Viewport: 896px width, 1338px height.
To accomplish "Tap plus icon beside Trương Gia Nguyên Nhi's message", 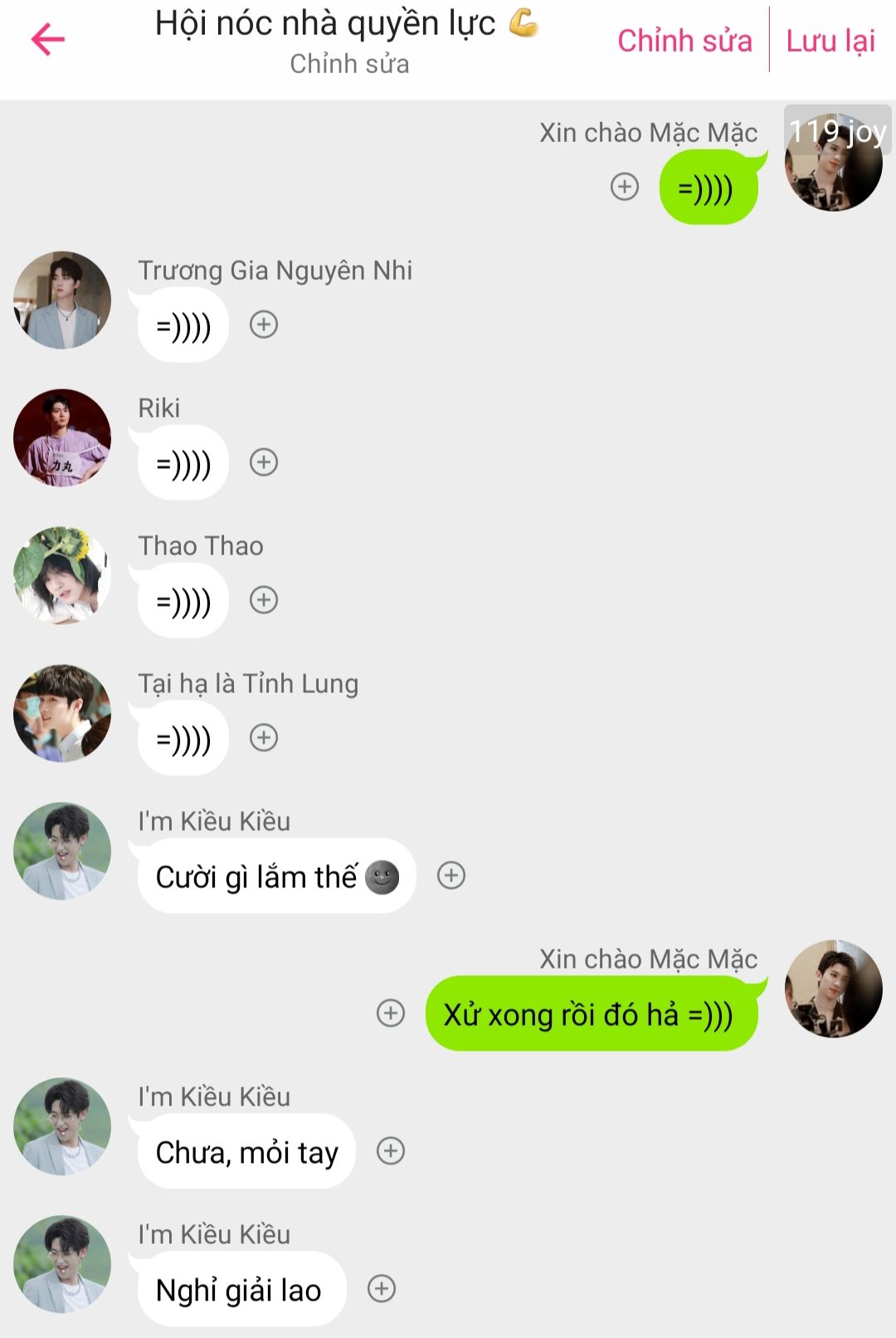I will coord(264,325).
